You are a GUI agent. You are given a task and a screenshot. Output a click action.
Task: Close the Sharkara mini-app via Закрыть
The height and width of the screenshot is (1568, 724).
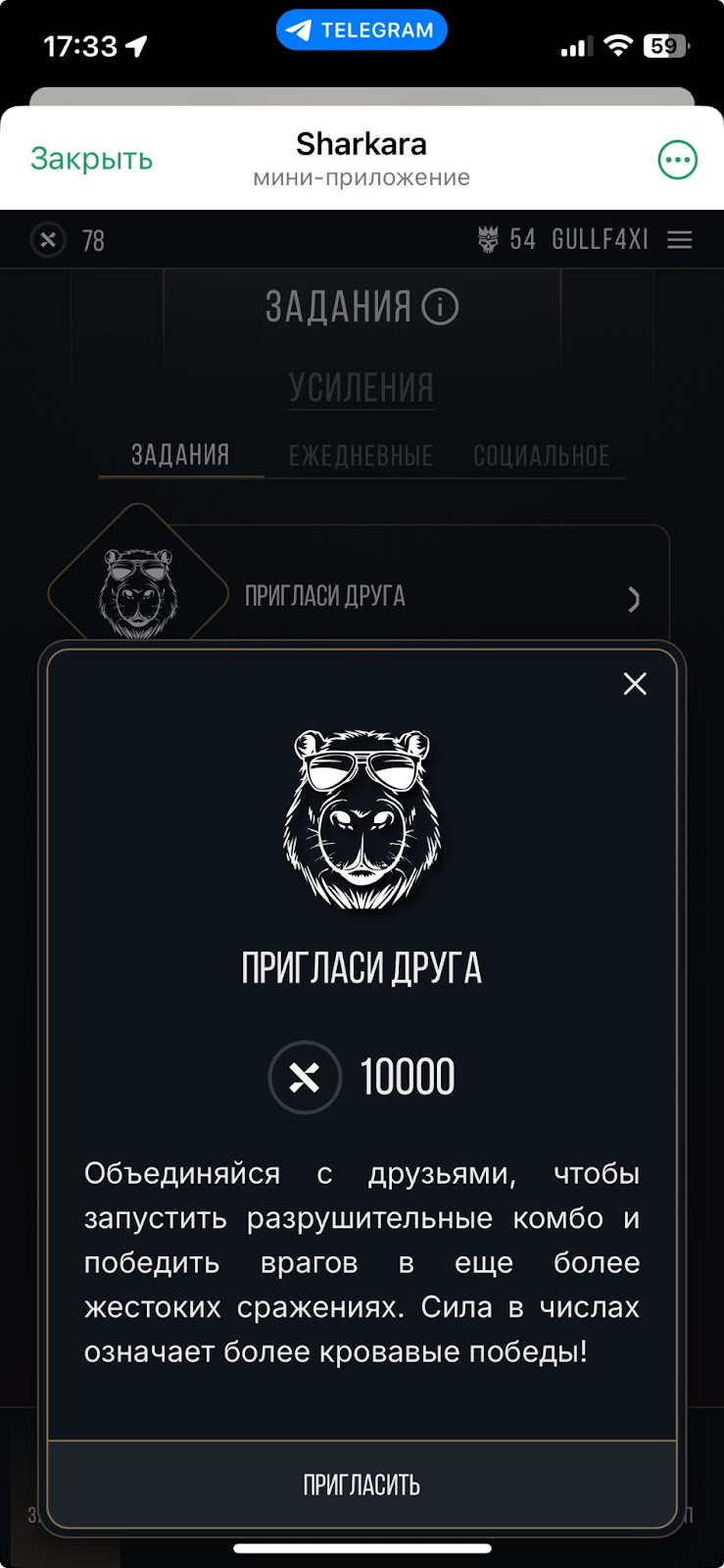point(91,159)
